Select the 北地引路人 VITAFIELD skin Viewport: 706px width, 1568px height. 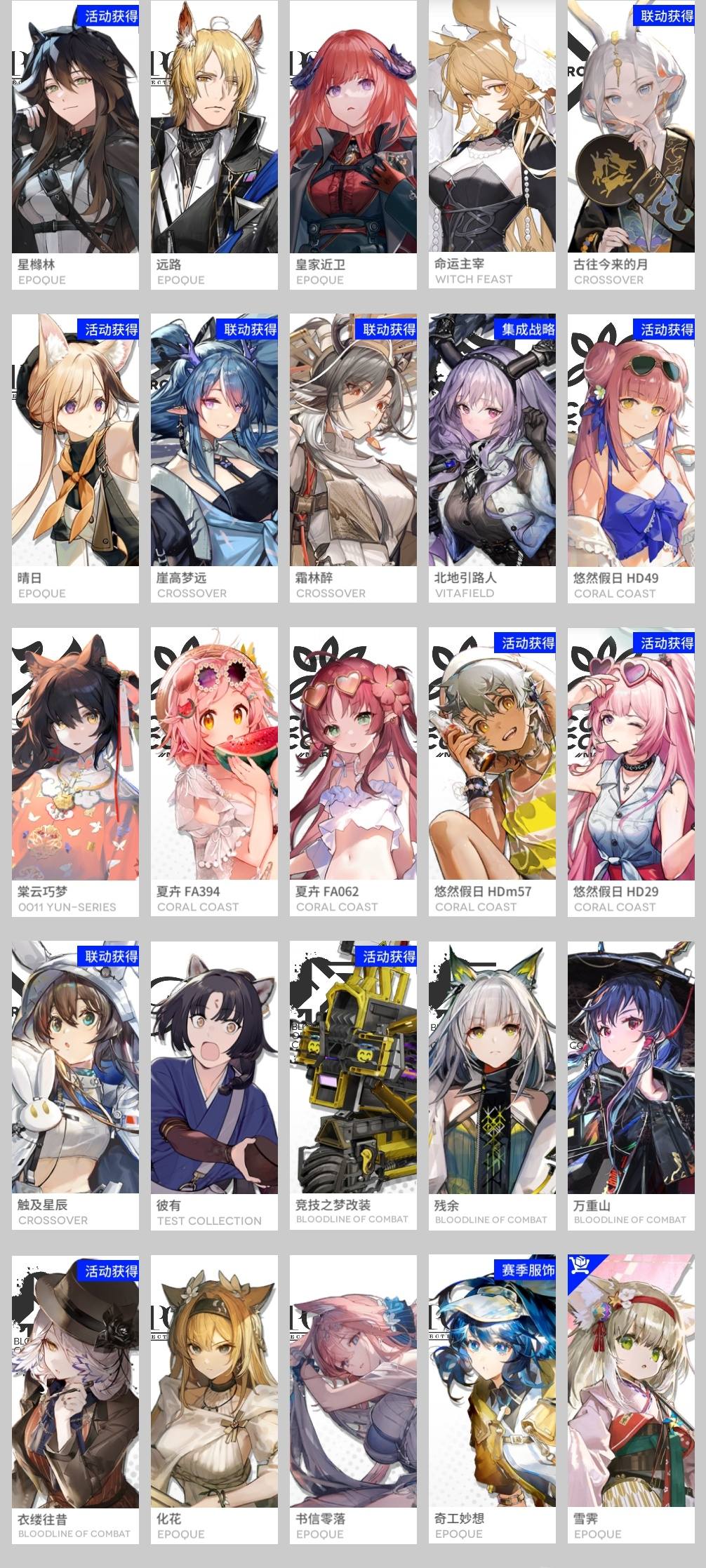tap(492, 458)
